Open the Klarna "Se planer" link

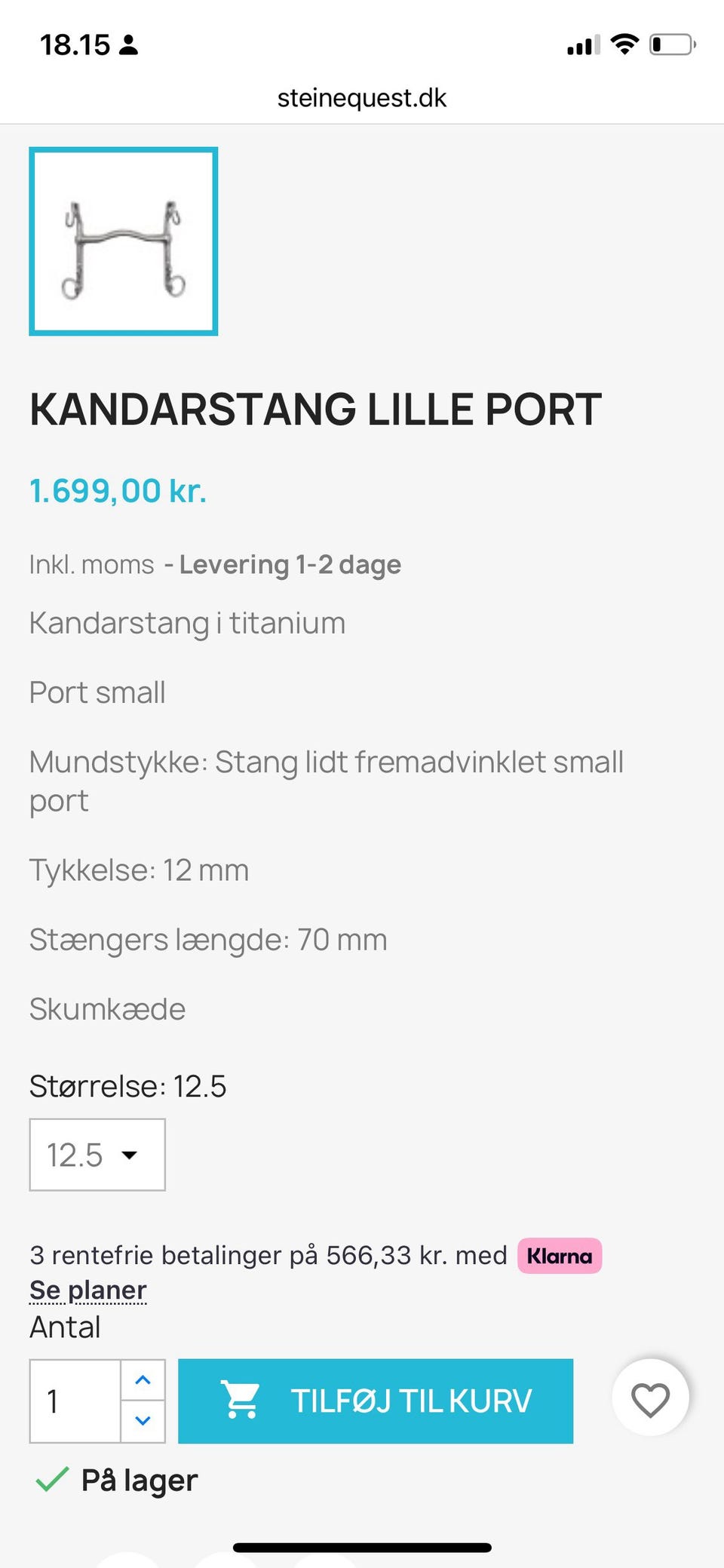coord(87,1290)
